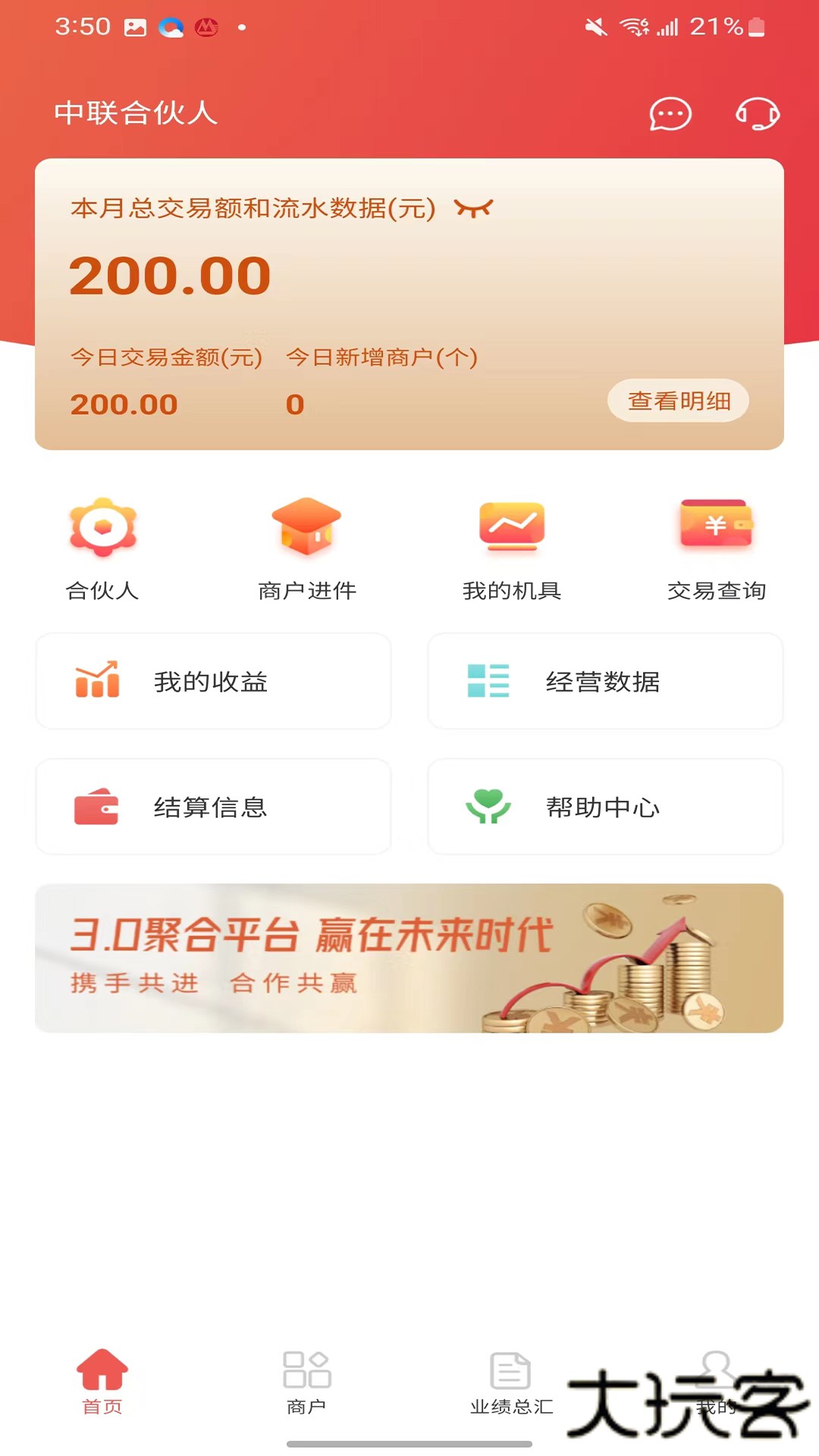Open the 我的收益 earnings panel
819x1456 pixels.
(x=212, y=681)
